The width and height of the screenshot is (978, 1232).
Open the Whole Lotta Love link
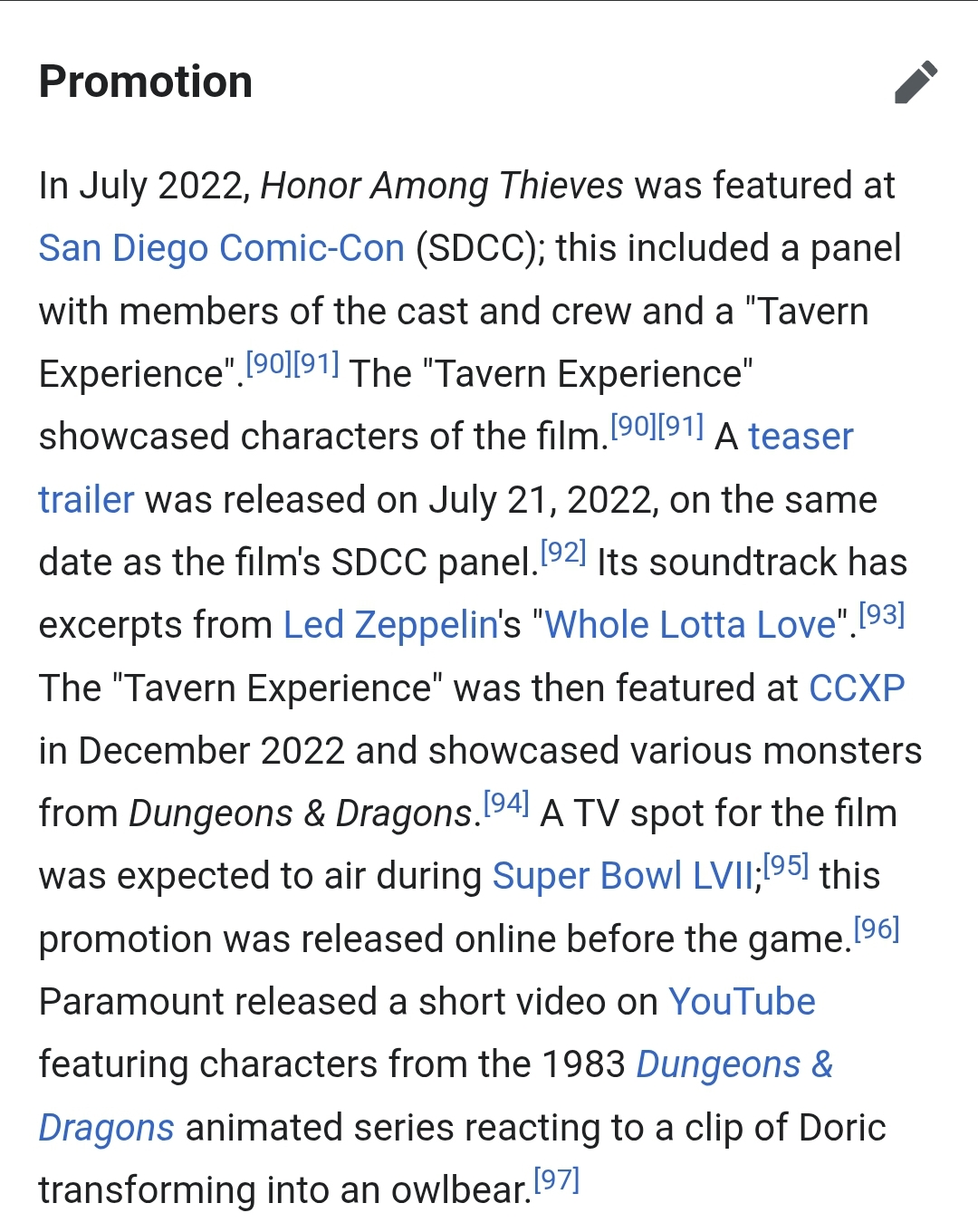690,625
